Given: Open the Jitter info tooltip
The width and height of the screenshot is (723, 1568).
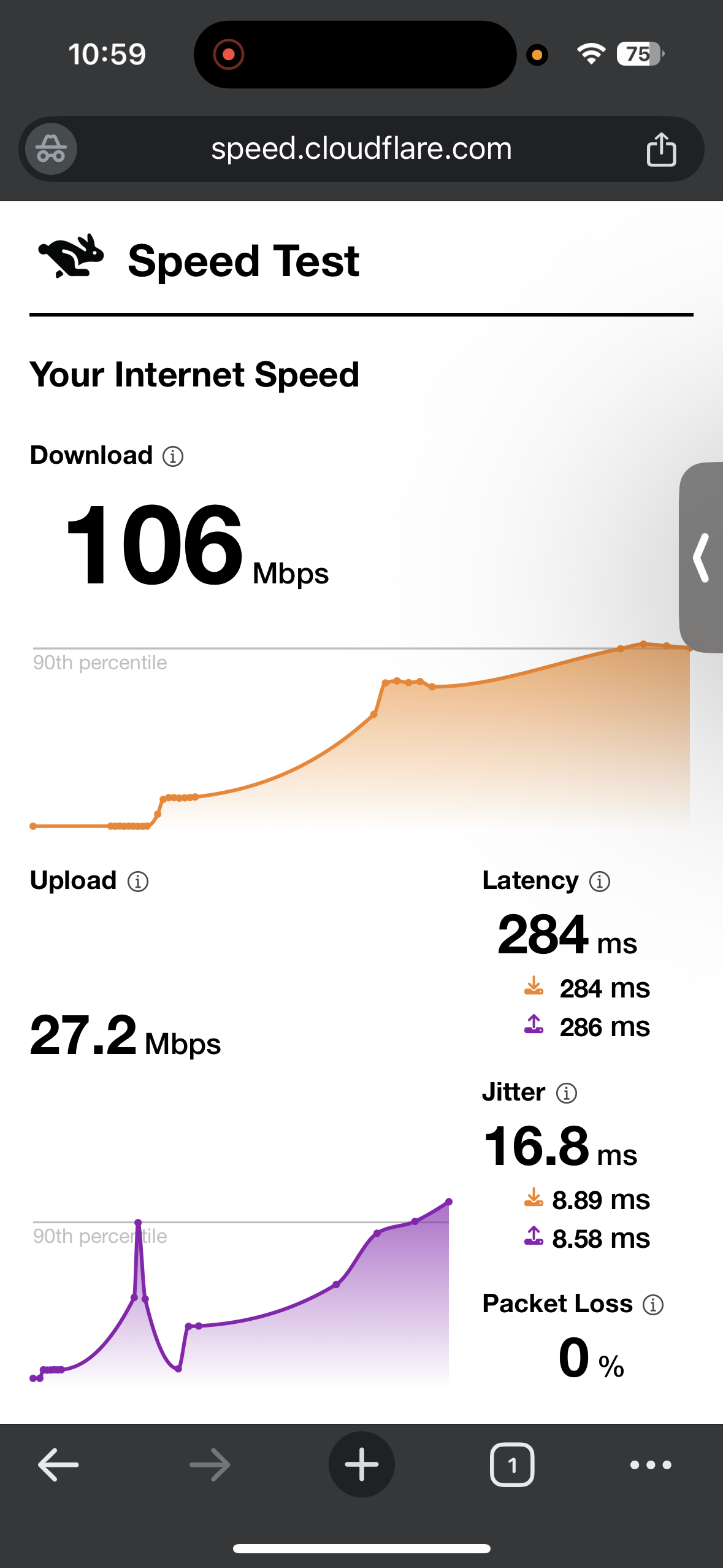Looking at the screenshot, I should click(x=567, y=1093).
